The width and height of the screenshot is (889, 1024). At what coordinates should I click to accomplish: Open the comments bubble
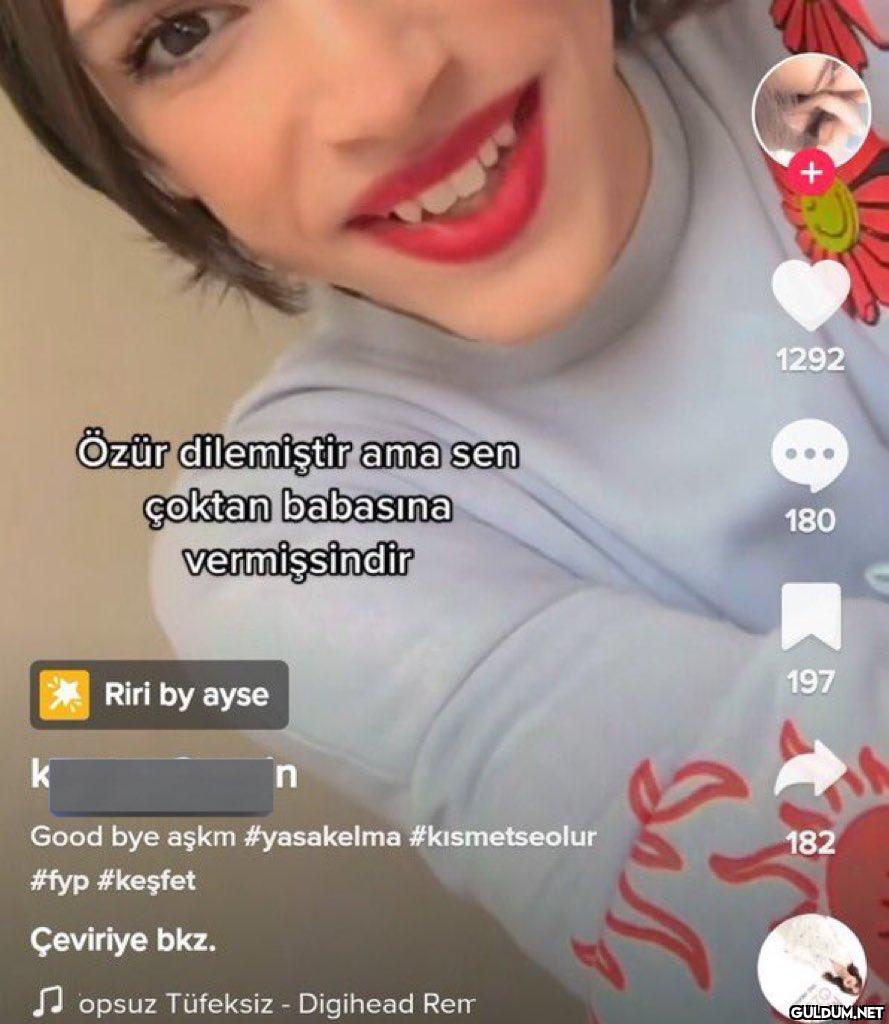coord(810,456)
